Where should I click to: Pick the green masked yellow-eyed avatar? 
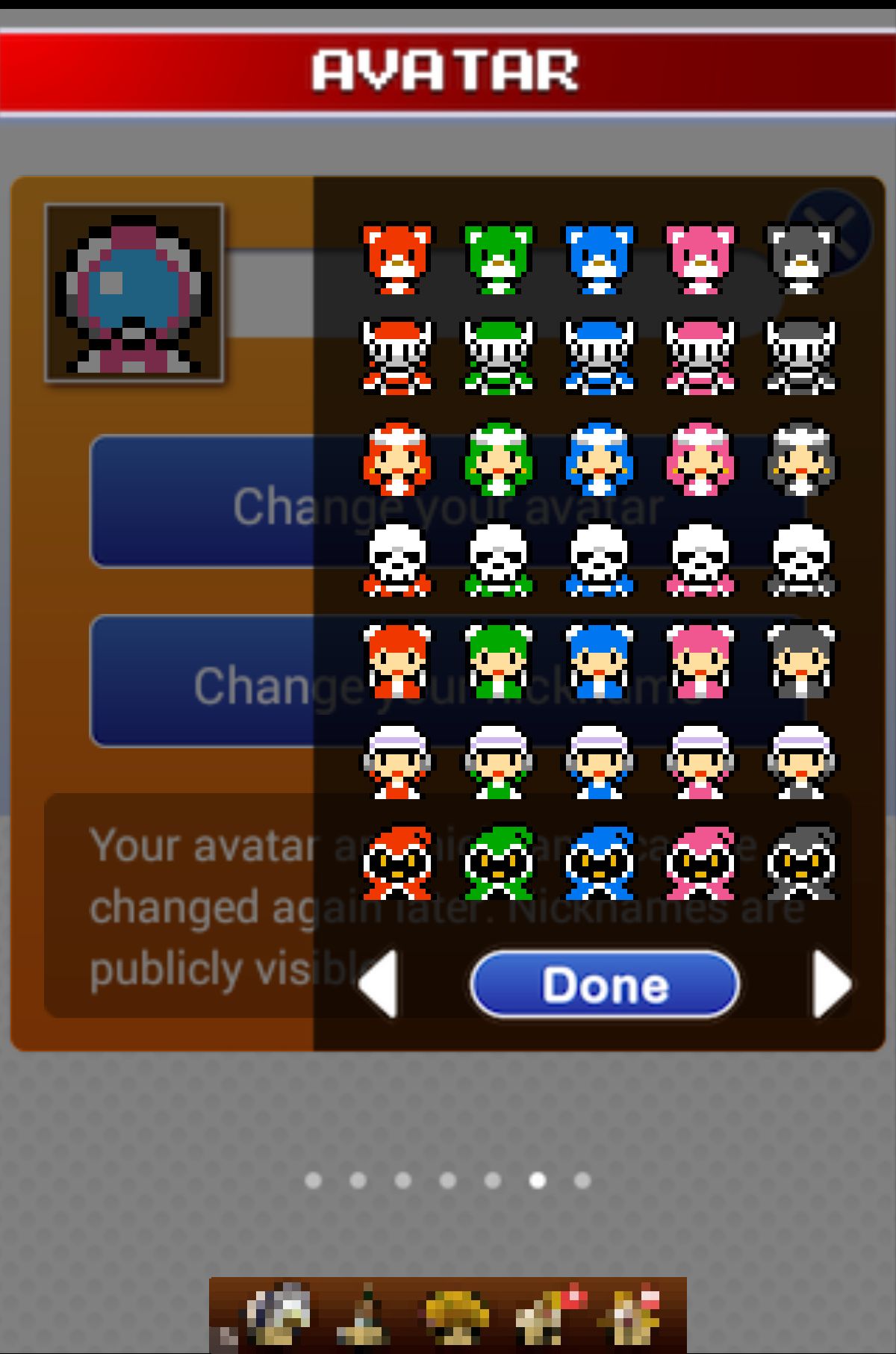498,863
